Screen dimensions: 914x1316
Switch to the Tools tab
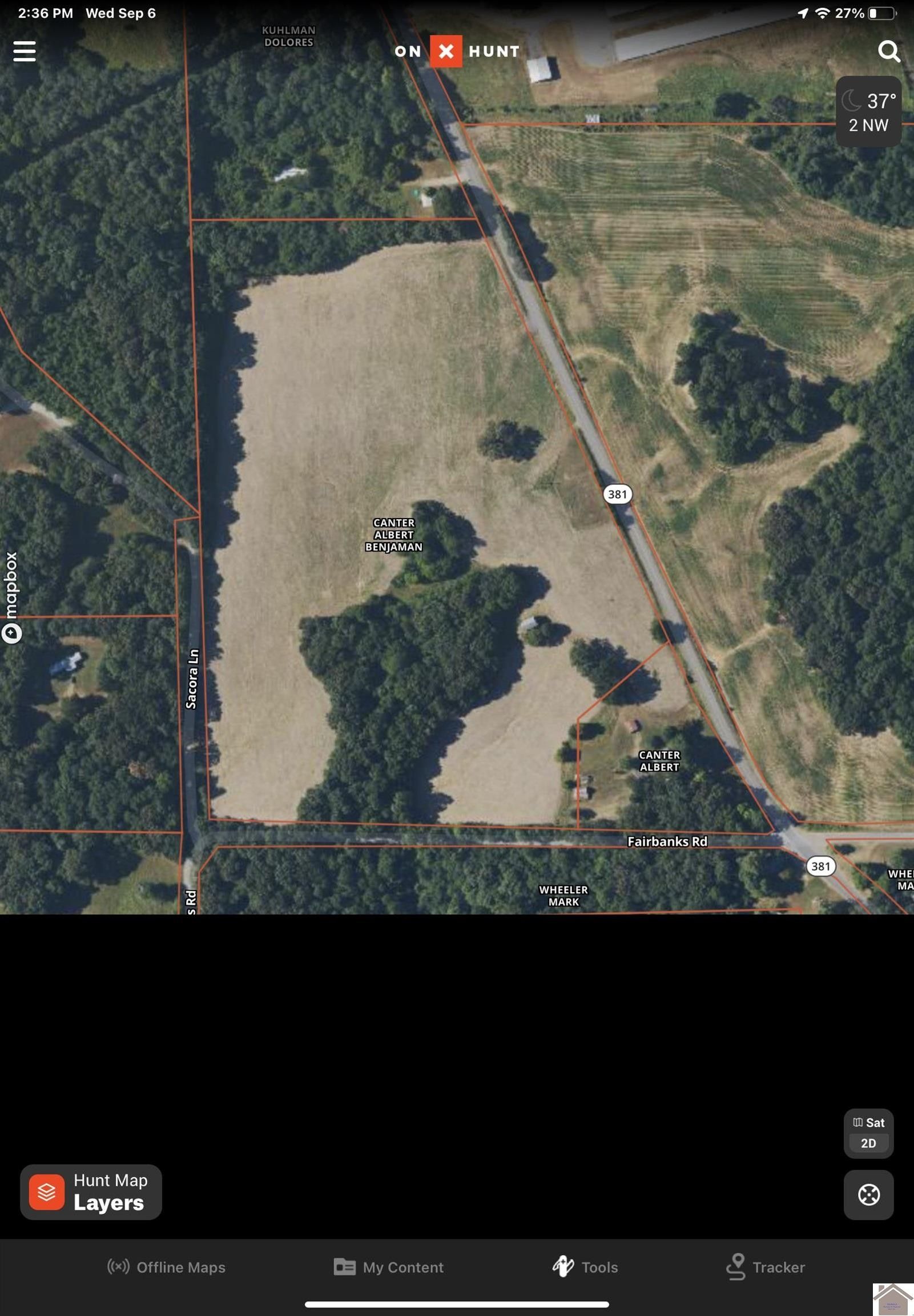pyautogui.click(x=585, y=1268)
